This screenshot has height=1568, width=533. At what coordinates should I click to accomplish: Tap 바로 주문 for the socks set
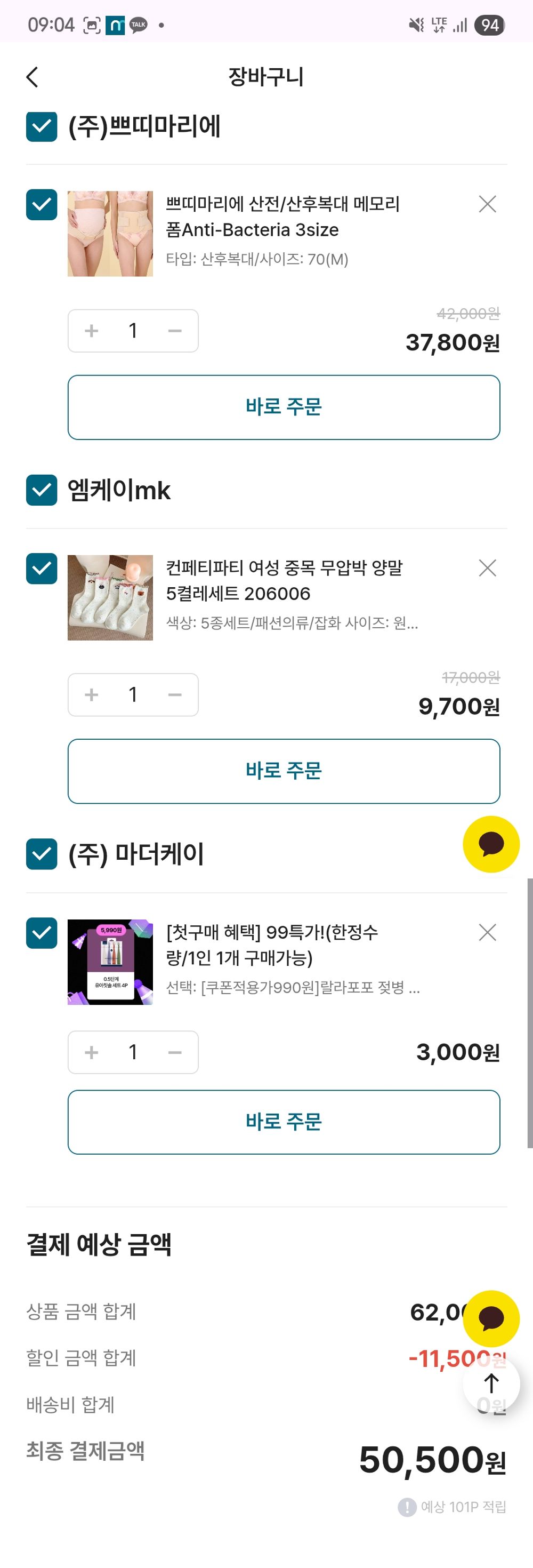284,771
